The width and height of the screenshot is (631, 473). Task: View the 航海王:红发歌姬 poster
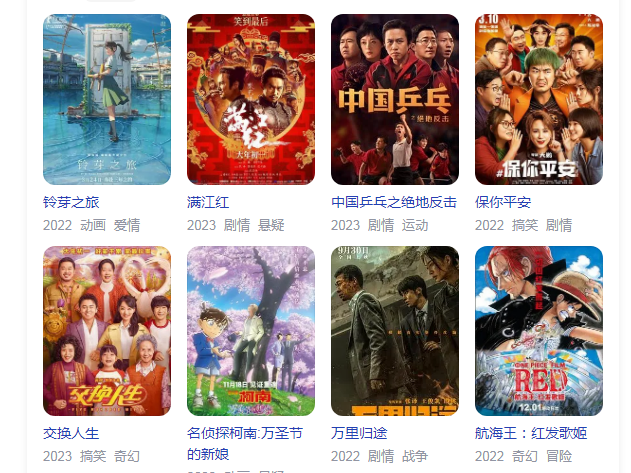[x=539, y=331]
